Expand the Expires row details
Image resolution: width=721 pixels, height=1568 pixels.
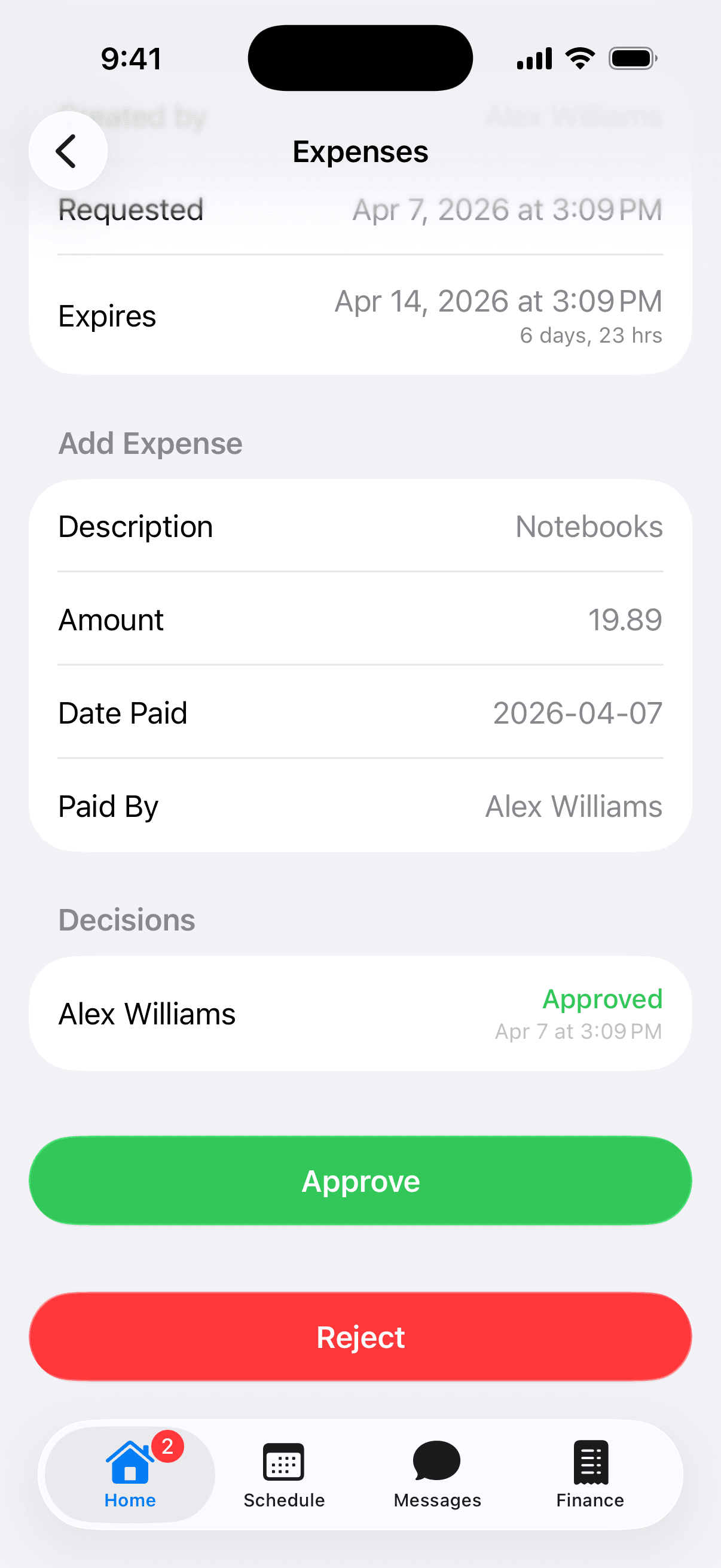click(x=360, y=315)
